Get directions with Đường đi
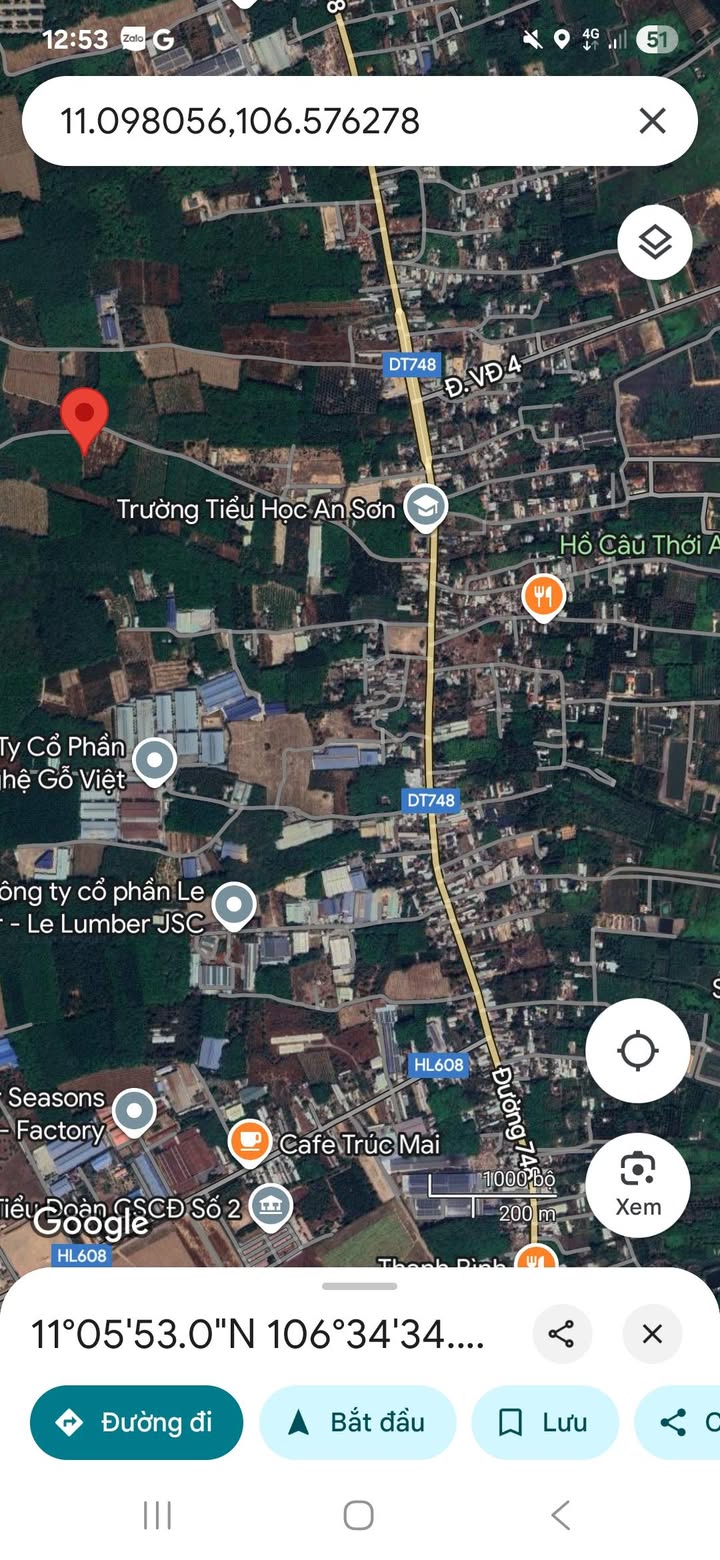The width and height of the screenshot is (720, 1560). click(137, 1422)
